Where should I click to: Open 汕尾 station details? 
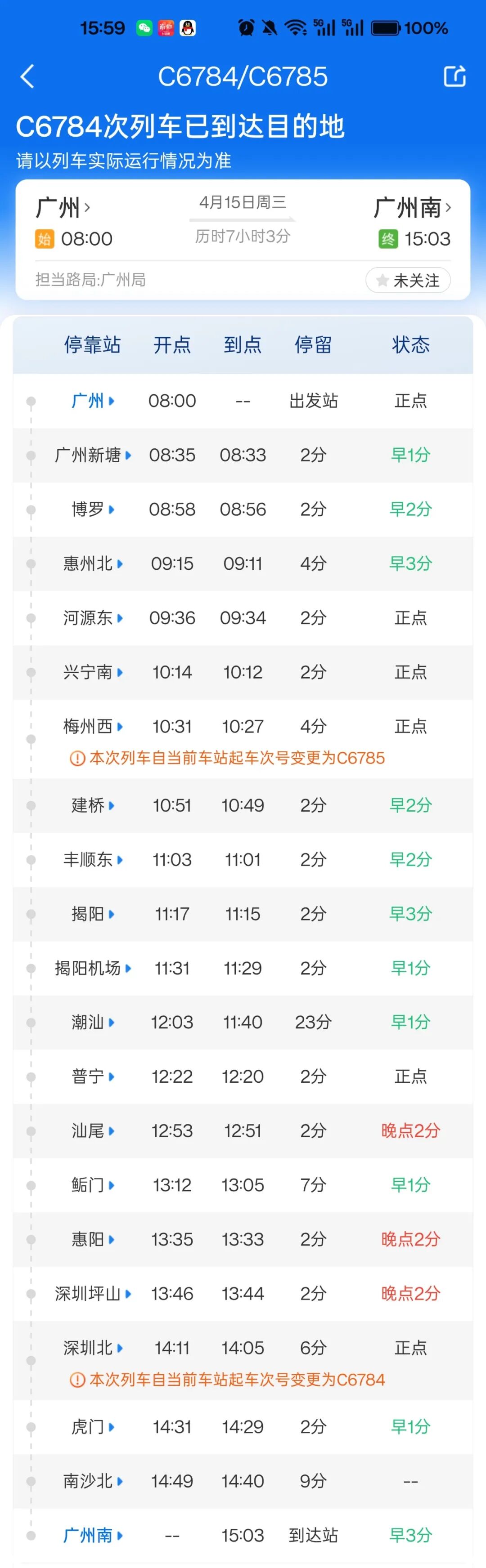tap(93, 1130)
